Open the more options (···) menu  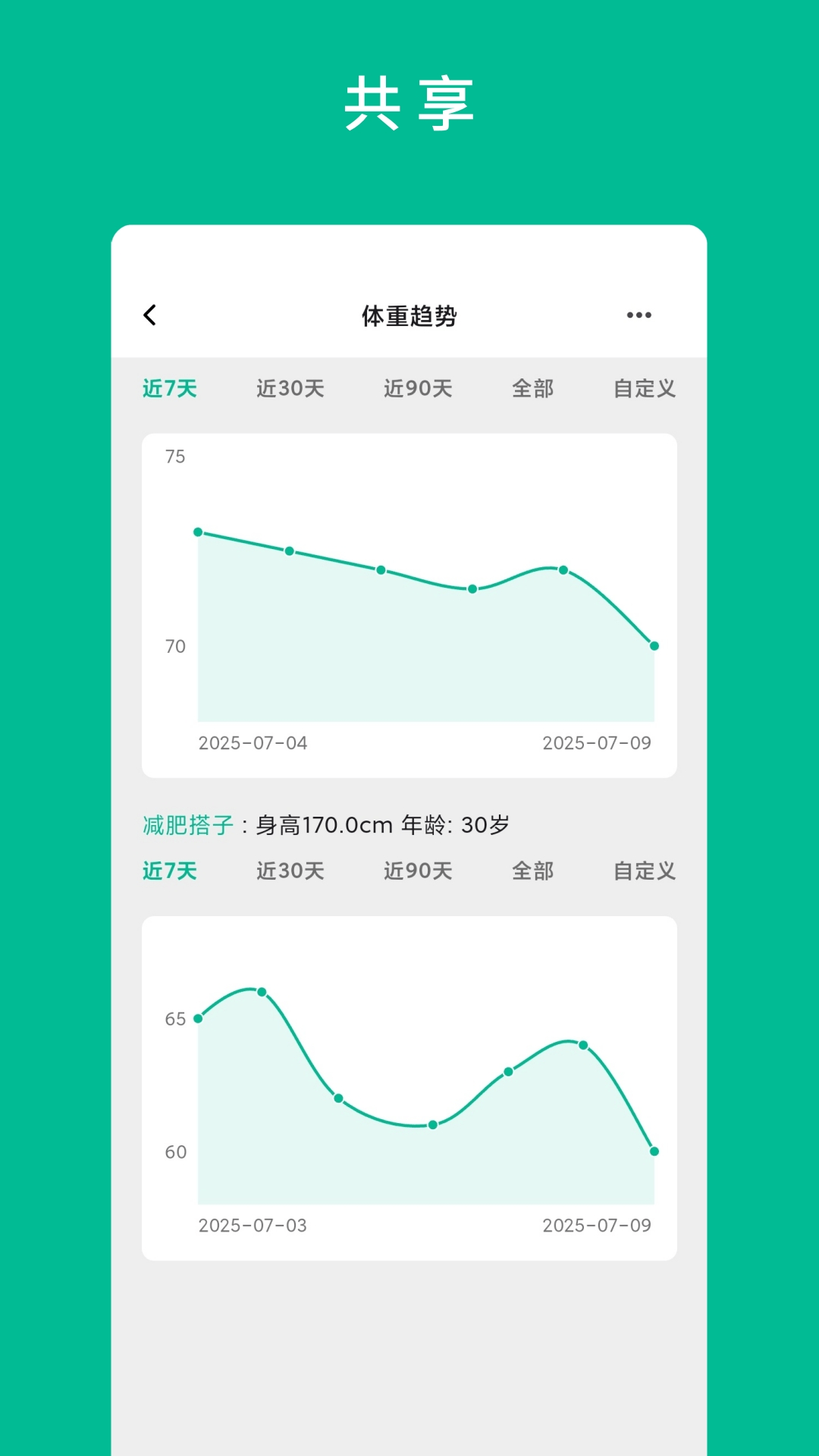click(x=639, y=315)
